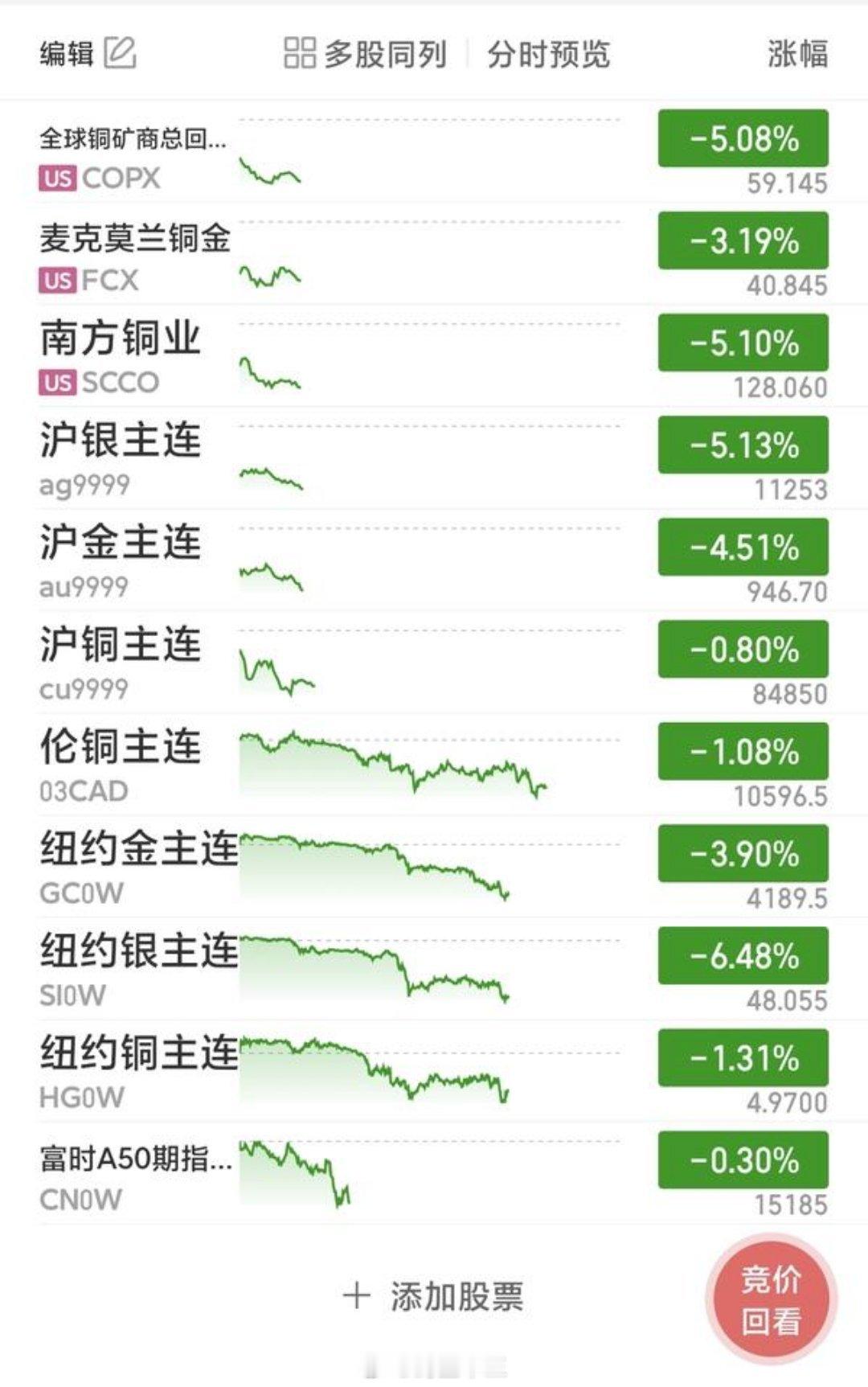868x1387 pixels.
Task: Open 沪金主连 au9999 quote
Action: click(121, 562)
